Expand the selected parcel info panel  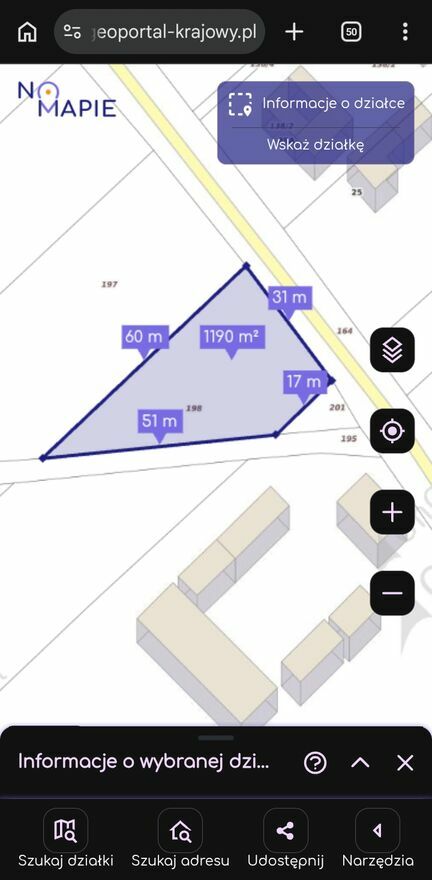pos(360,762)
